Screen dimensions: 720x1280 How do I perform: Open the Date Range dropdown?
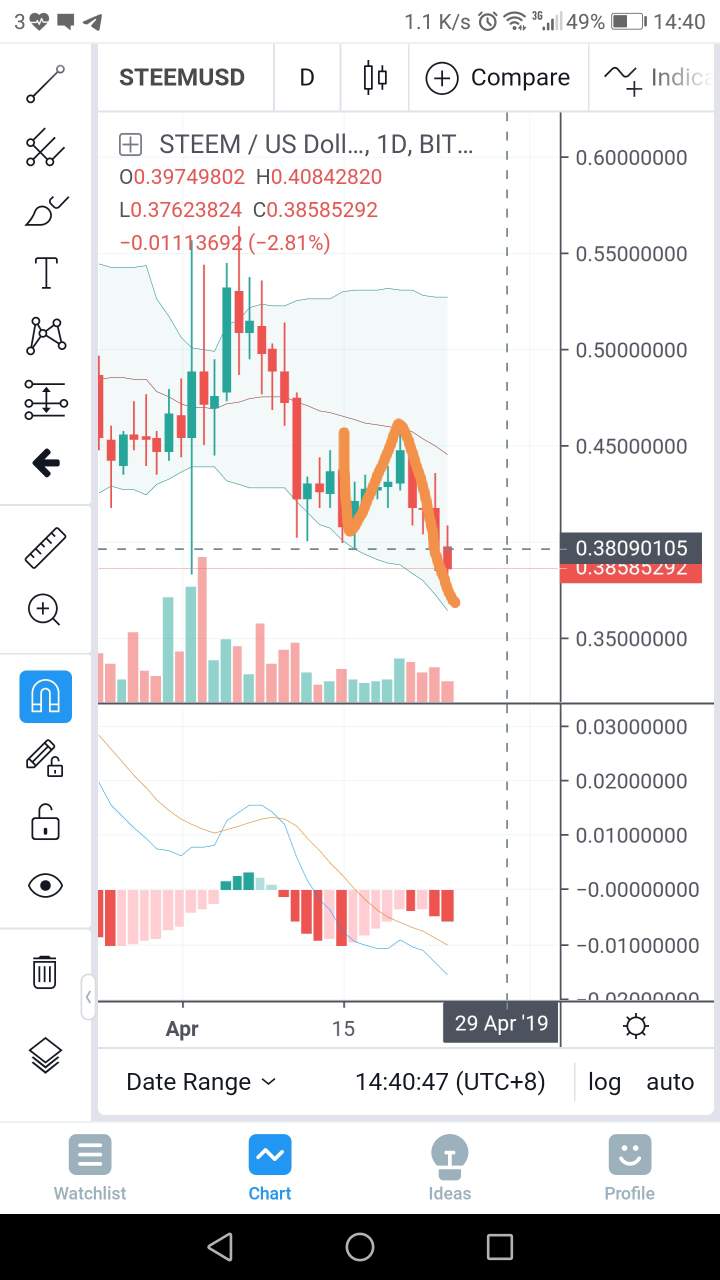tap(200, 1082)
